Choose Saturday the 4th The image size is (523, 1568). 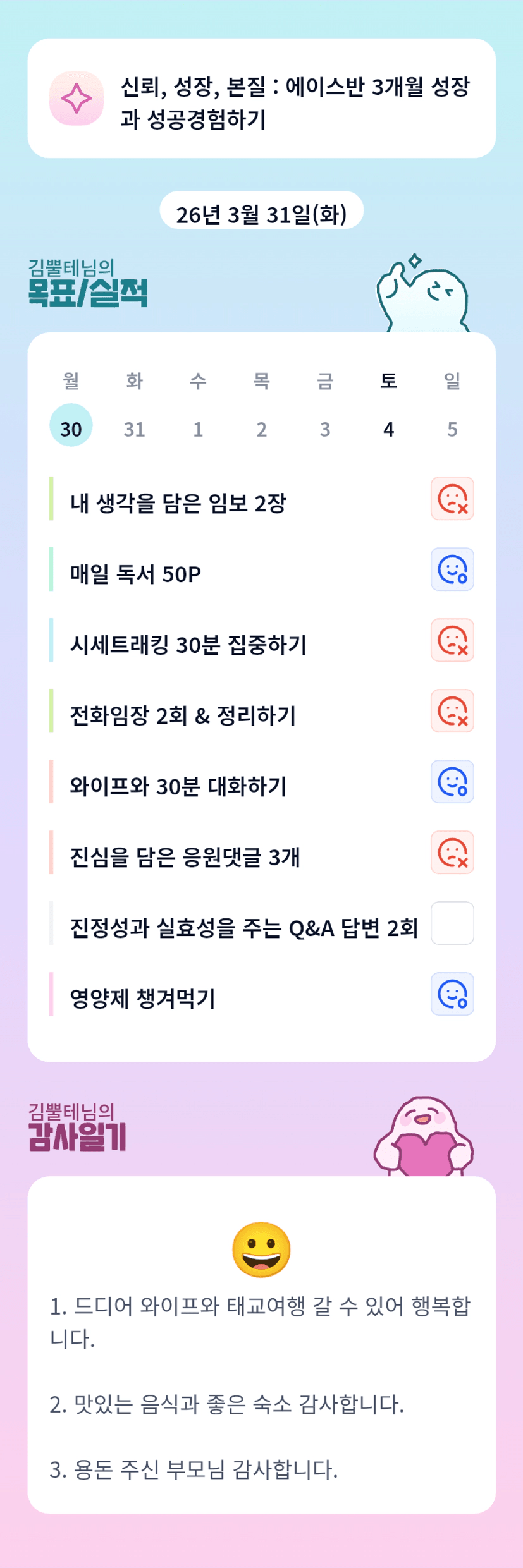[x=388, y=429]
